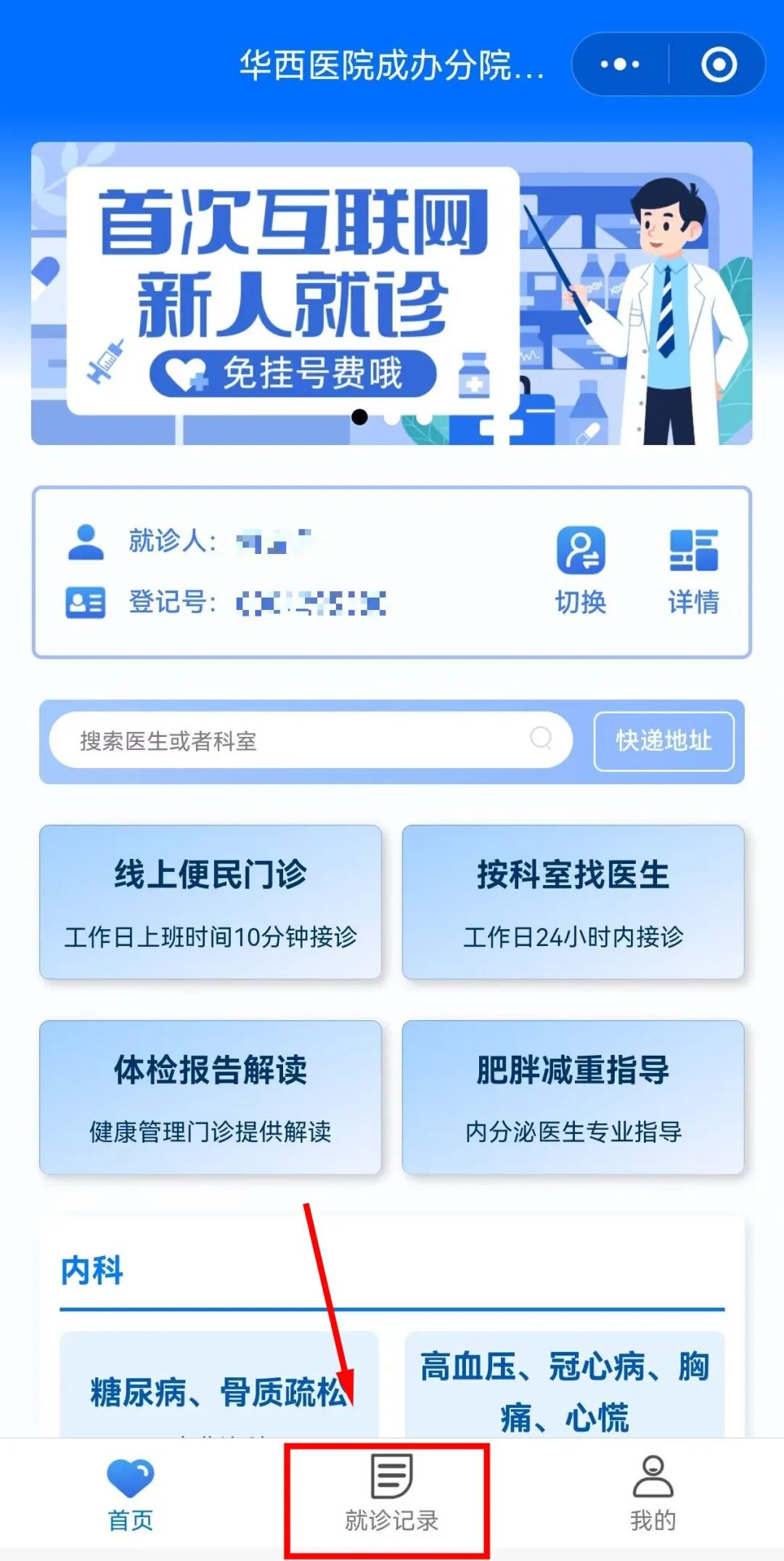Viewport: 784px width, 1561px height.
Task: Switch to the 首页 tab
Action: click(x=131, y=1496)
